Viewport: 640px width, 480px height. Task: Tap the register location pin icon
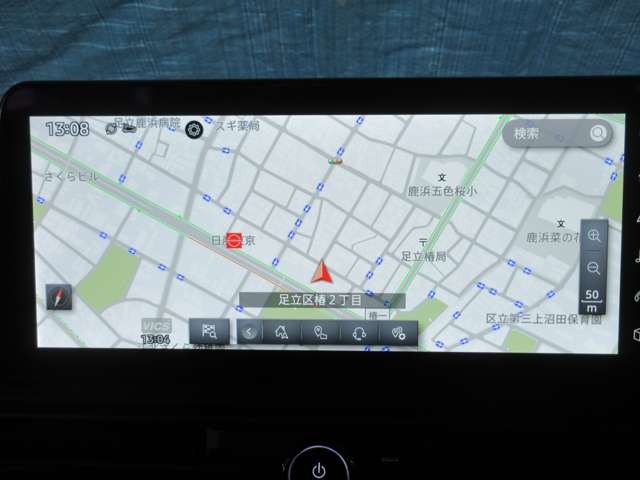(x=398, y=333)
